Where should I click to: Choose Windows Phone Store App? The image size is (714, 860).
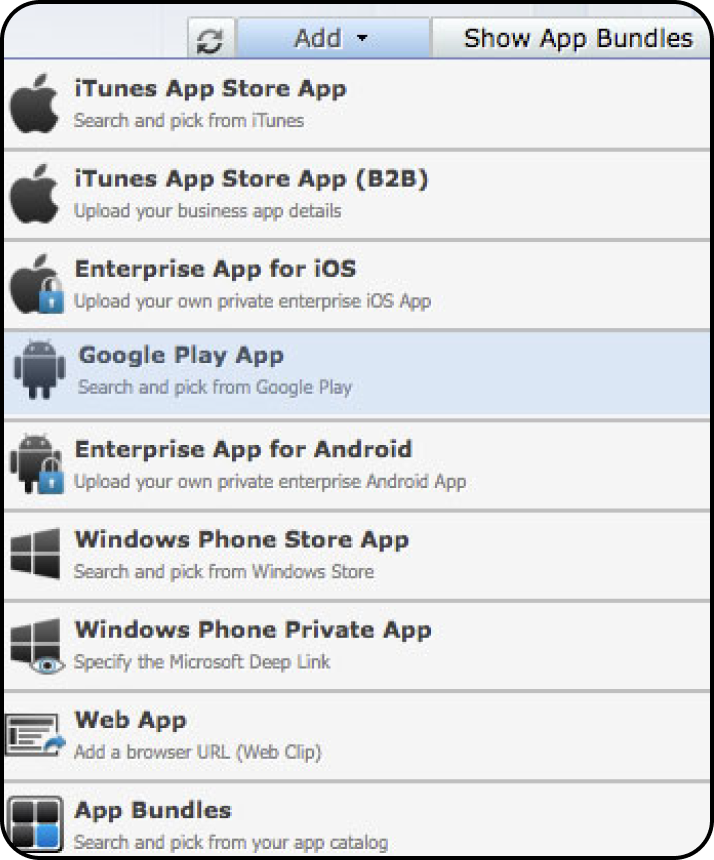click(x=241, y=555)
